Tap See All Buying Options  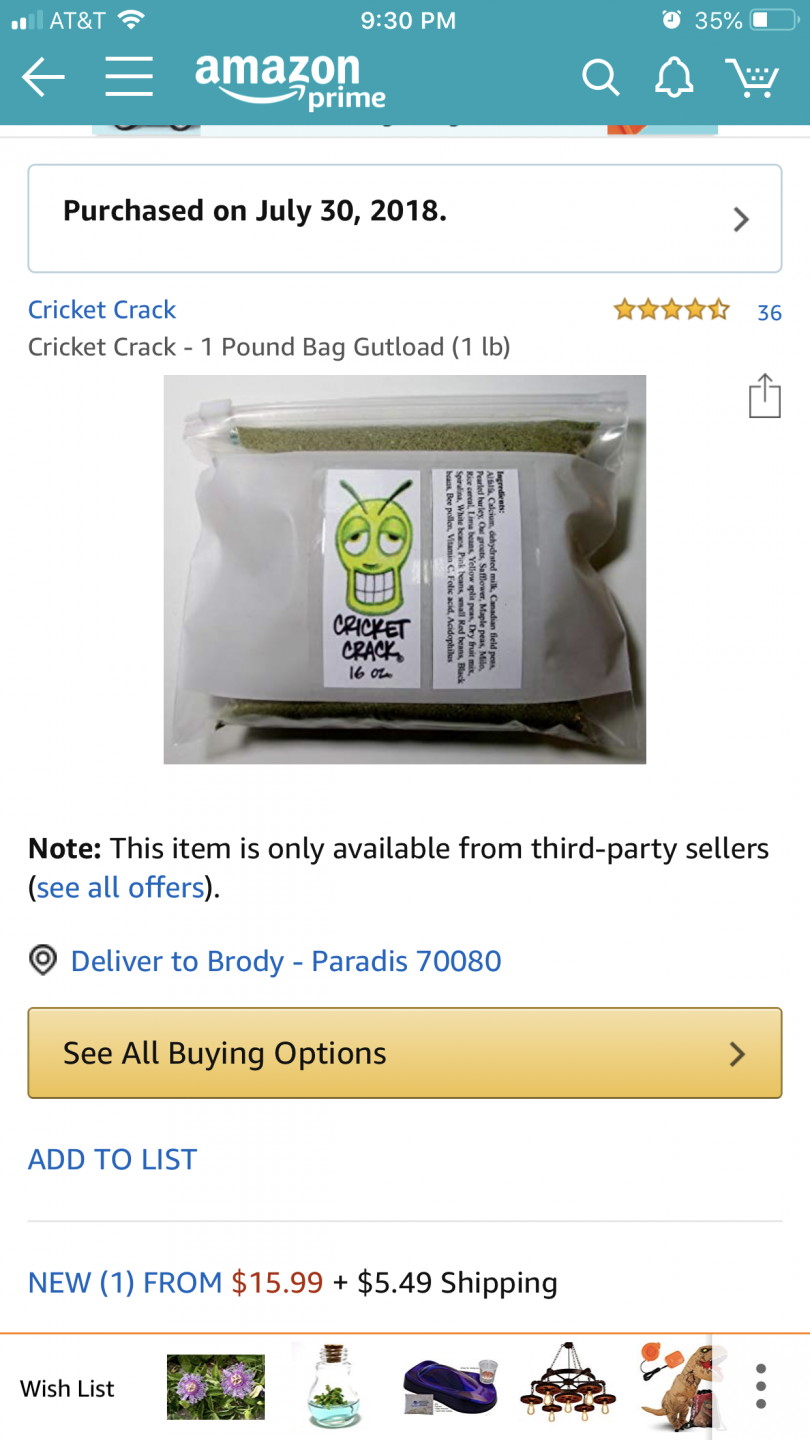coord(405,1053)
